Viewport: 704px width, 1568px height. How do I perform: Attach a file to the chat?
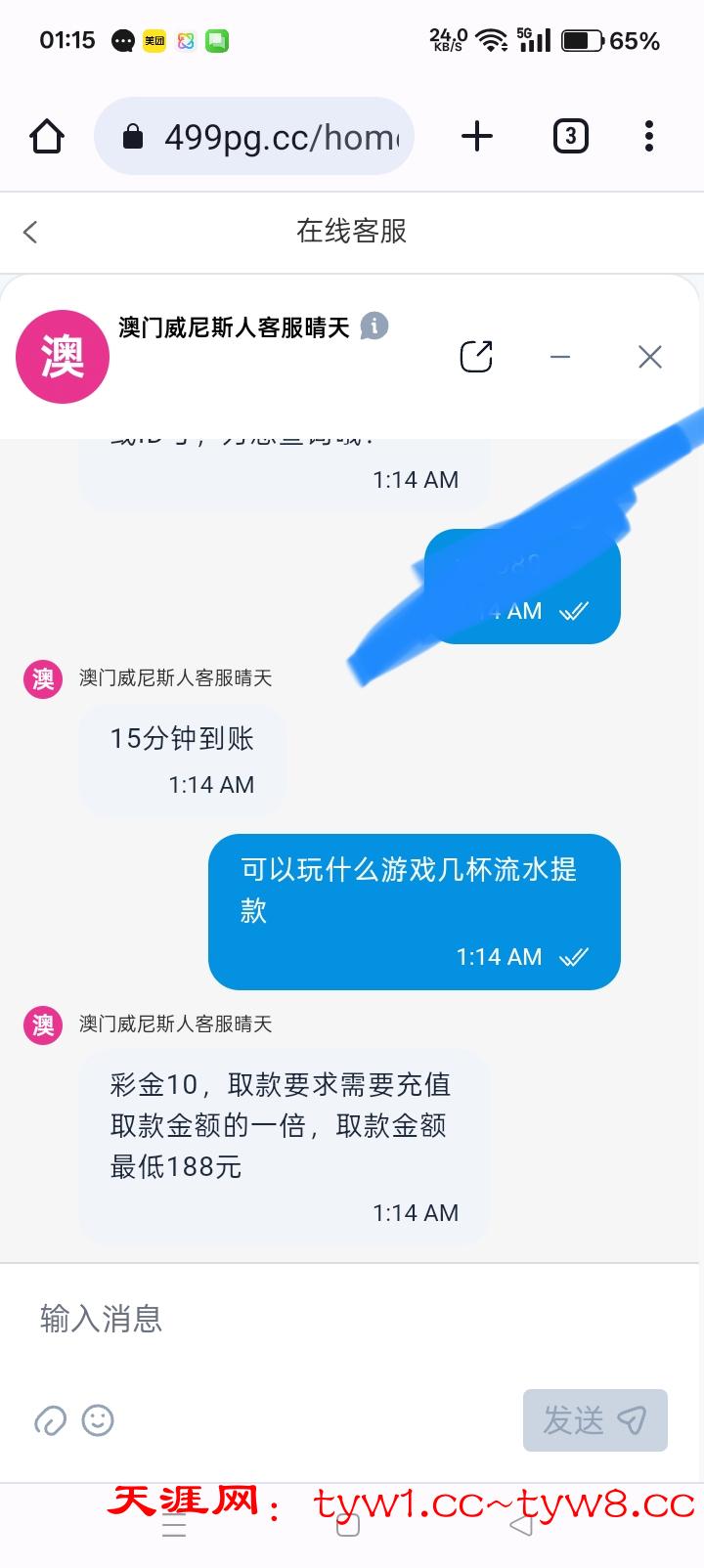tap(50, 1420)
